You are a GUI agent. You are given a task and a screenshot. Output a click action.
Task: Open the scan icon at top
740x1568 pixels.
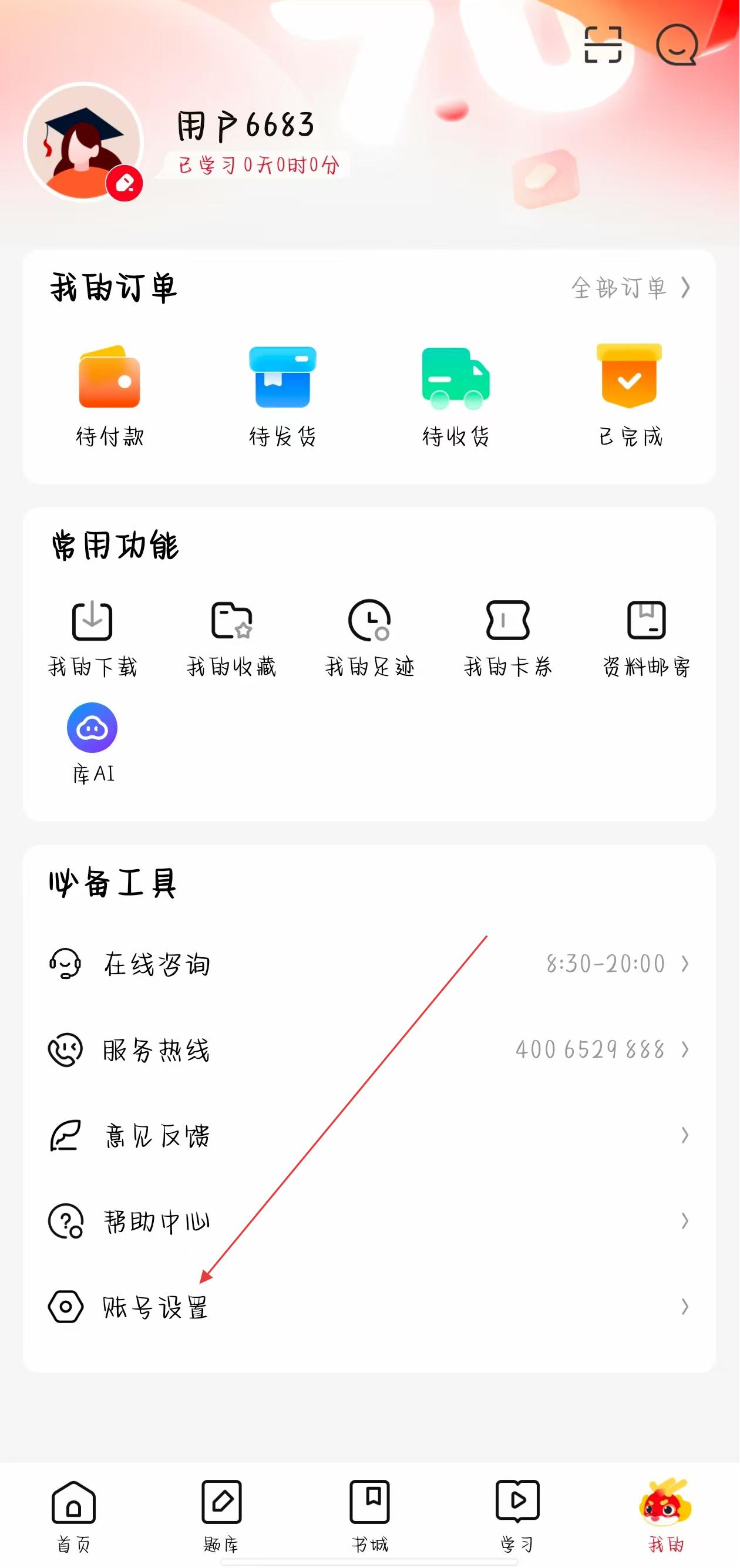coord(603,45)
